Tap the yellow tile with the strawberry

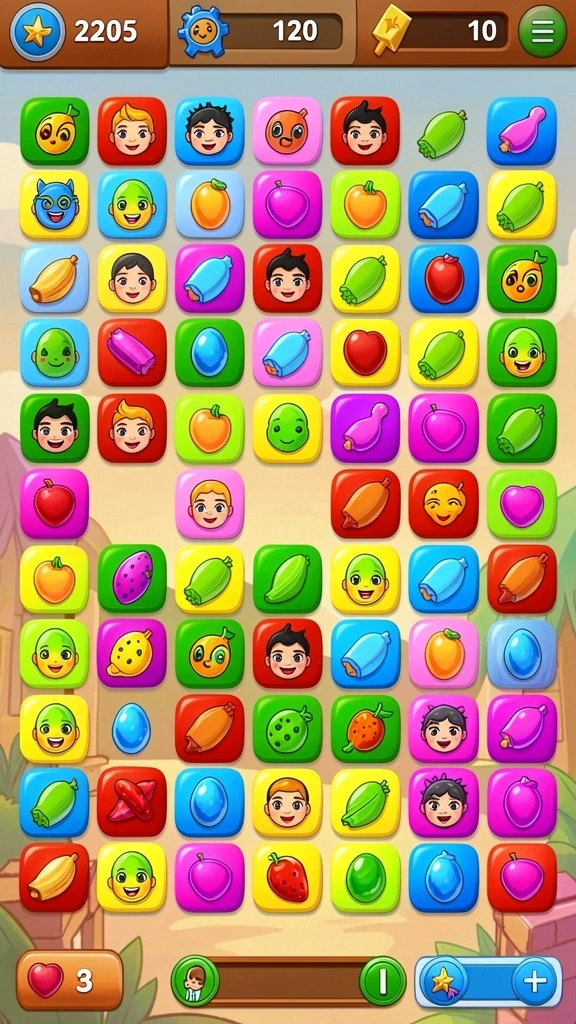(x=287, y=877)
